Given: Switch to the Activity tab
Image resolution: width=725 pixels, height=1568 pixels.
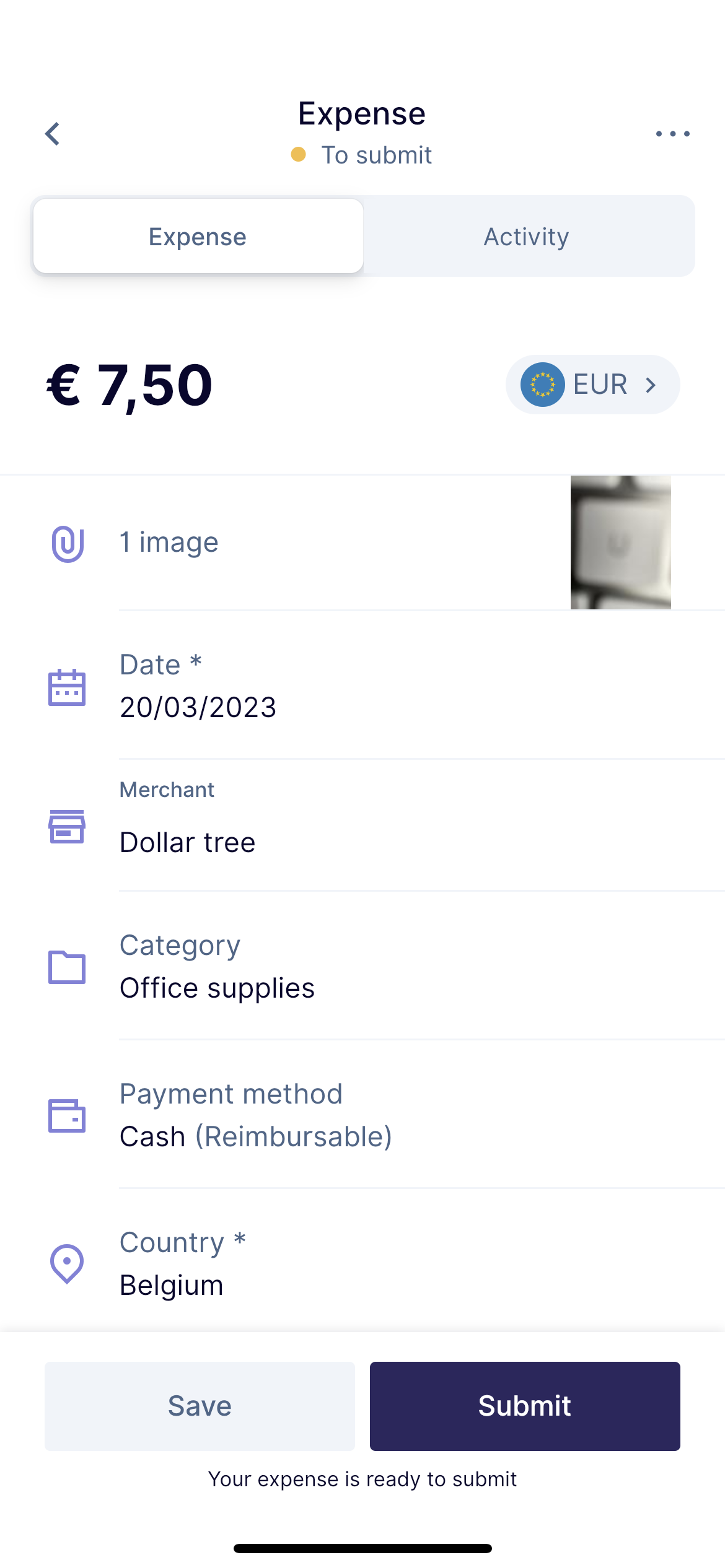Looking at the screenshot, I should pos(527,237).
